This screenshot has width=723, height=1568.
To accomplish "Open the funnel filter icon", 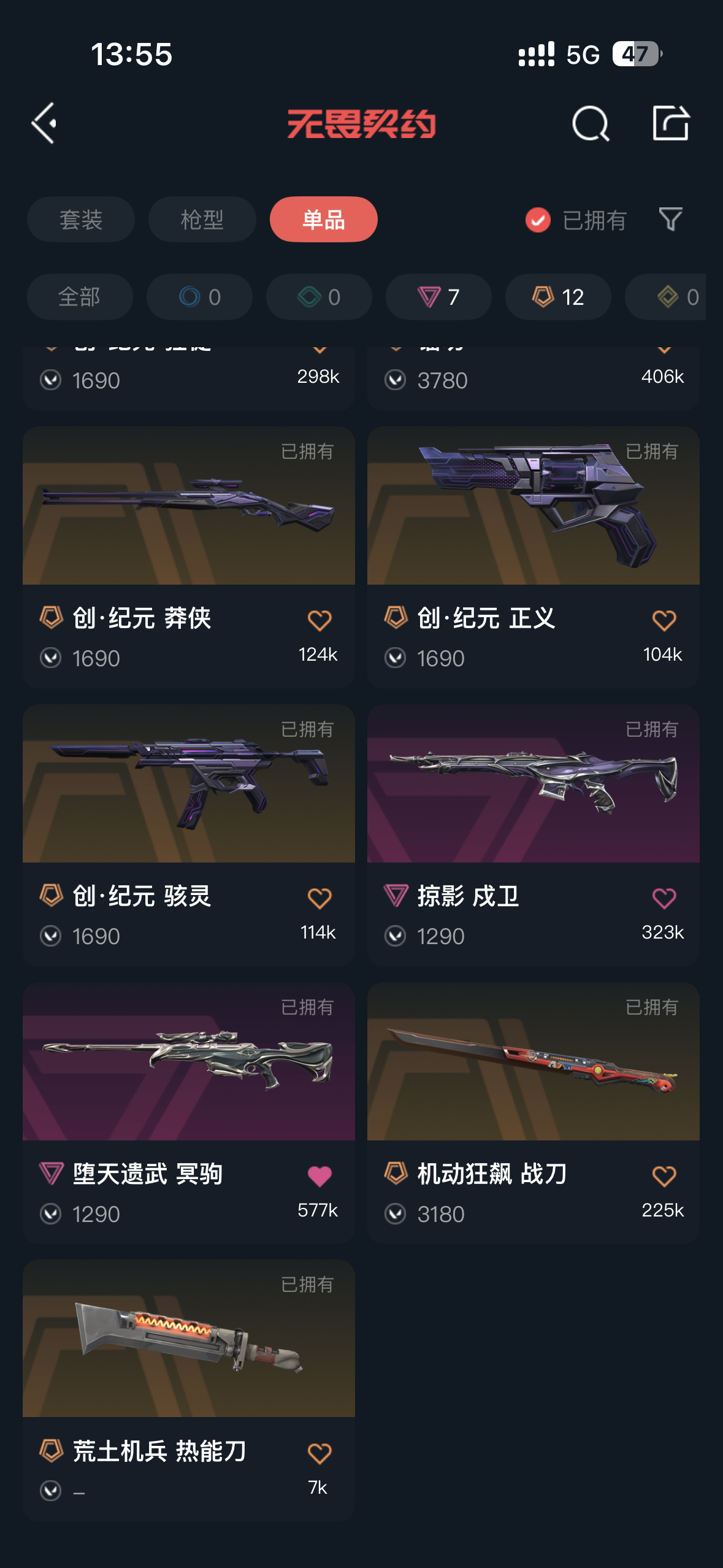I will click(670, 220).
